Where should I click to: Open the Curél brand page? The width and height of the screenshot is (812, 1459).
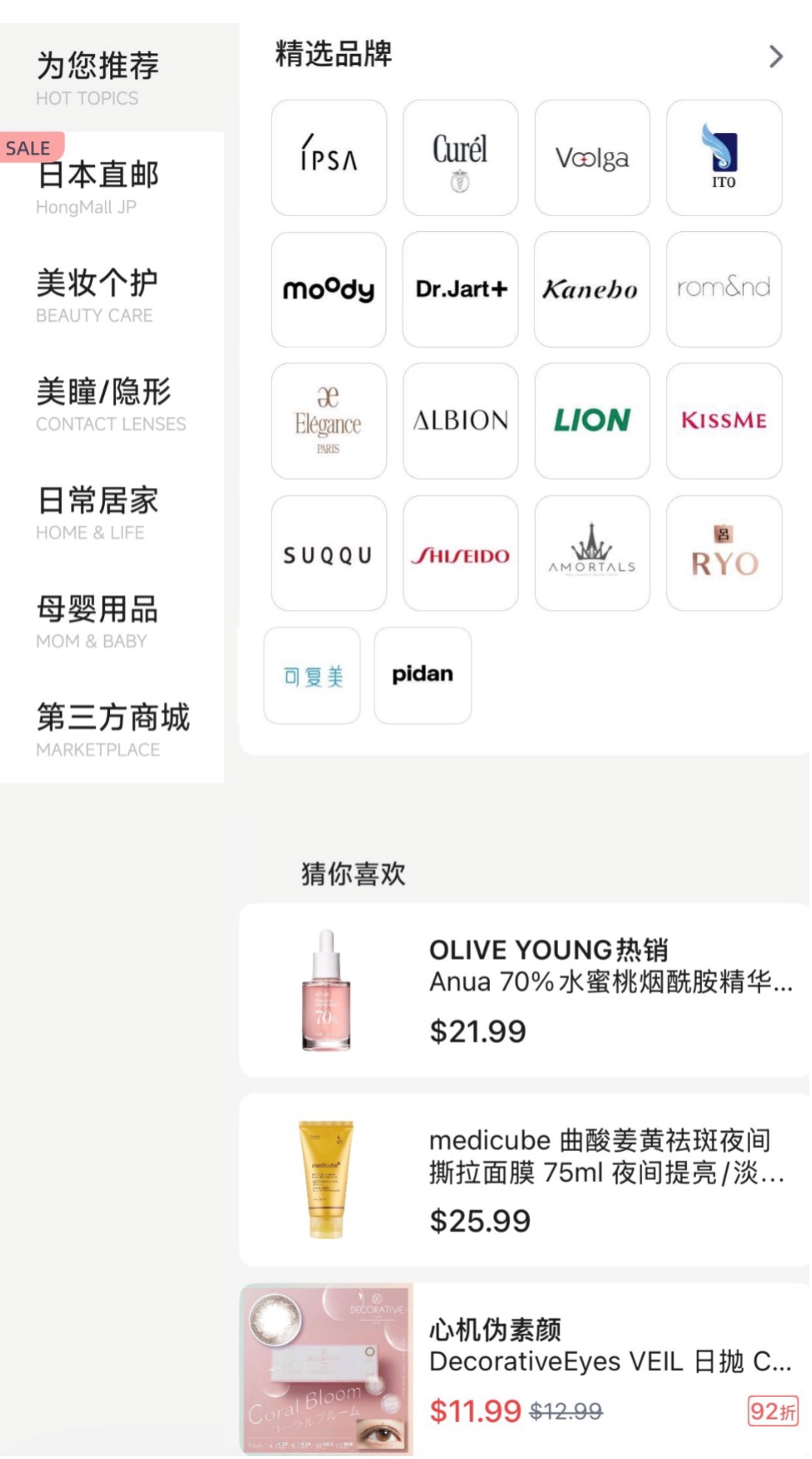click(460, 158)
